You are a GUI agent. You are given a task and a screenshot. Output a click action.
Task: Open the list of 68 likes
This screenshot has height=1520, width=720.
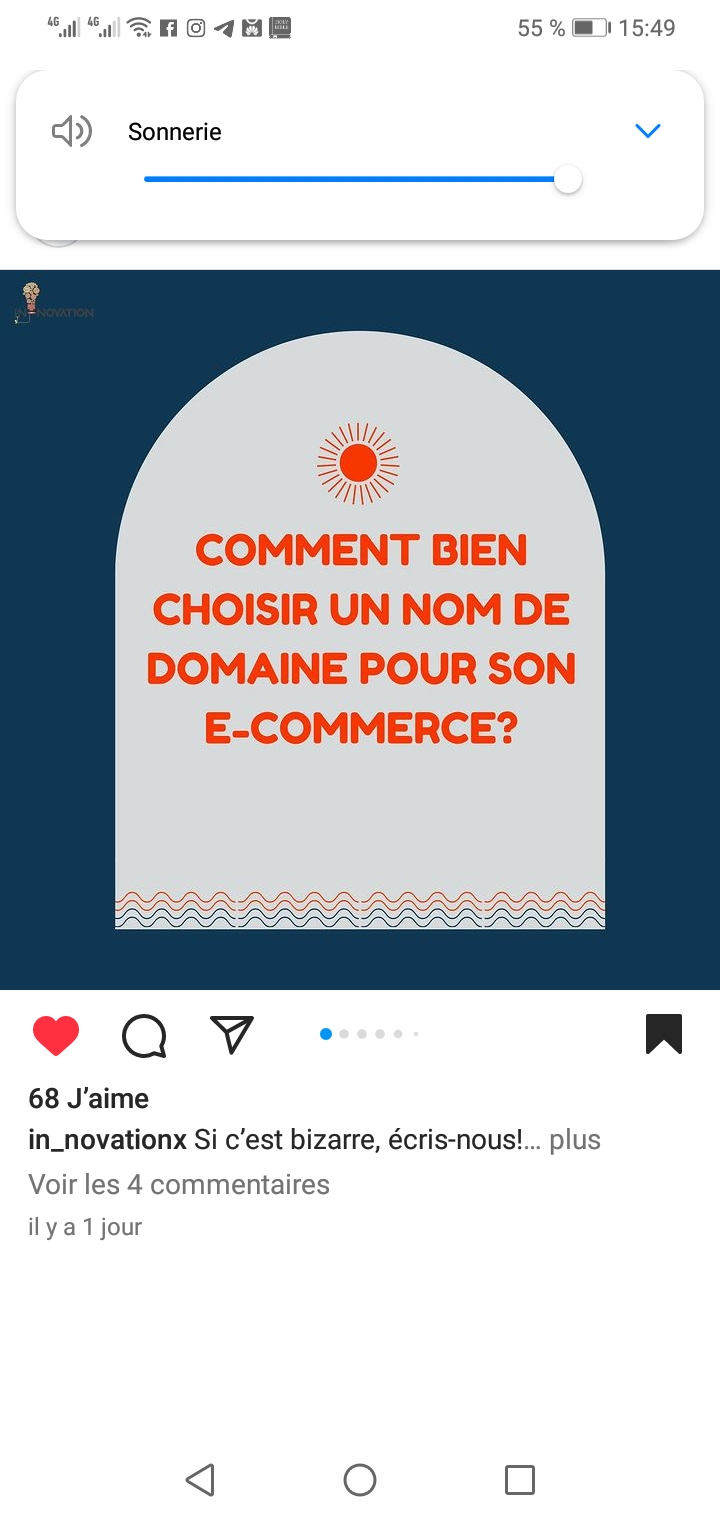89,1098
